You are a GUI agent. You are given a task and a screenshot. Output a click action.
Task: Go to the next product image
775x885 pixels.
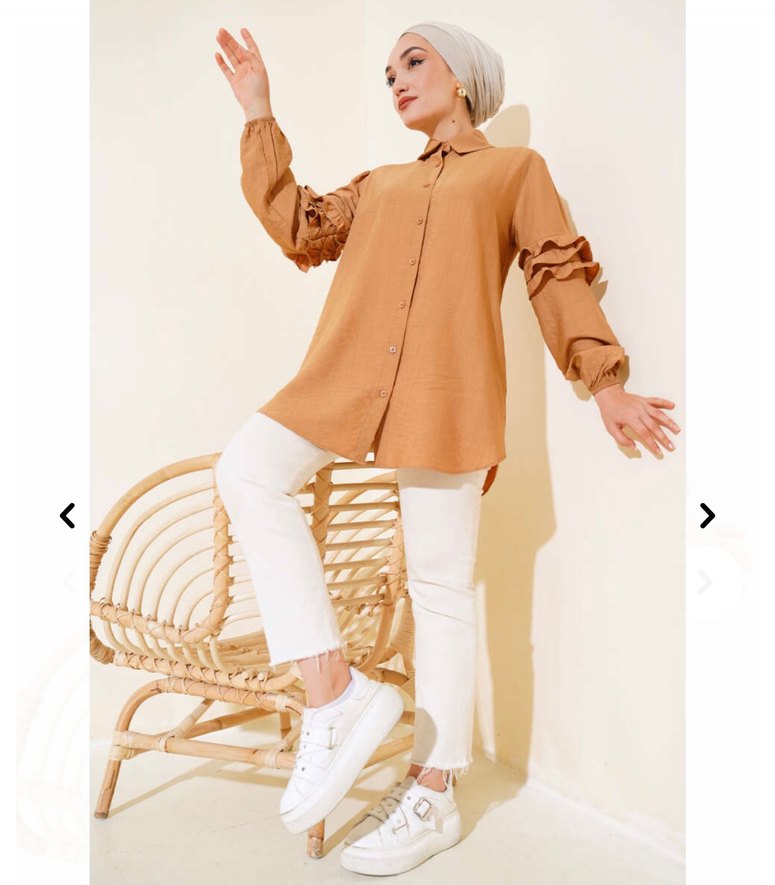[707, 516]
